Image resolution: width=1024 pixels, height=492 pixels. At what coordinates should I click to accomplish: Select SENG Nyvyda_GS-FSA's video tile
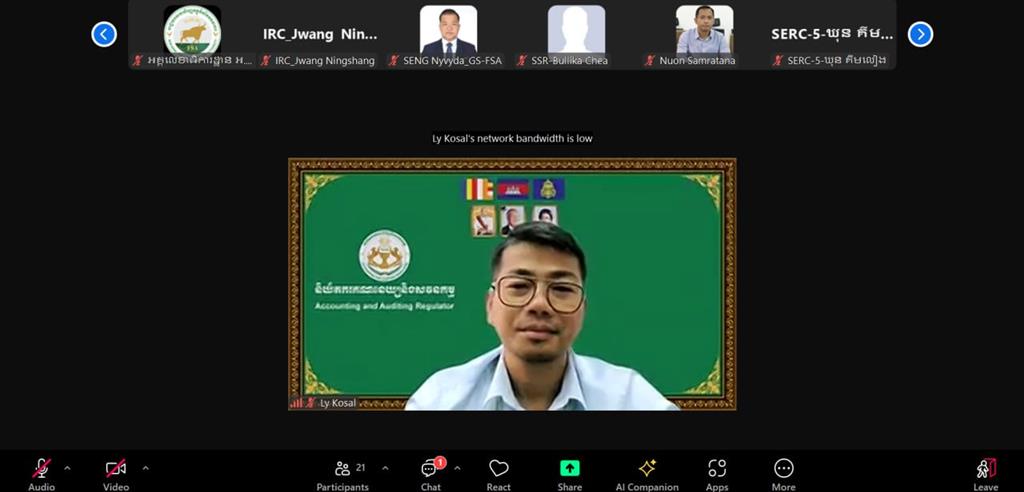(448, 34)
